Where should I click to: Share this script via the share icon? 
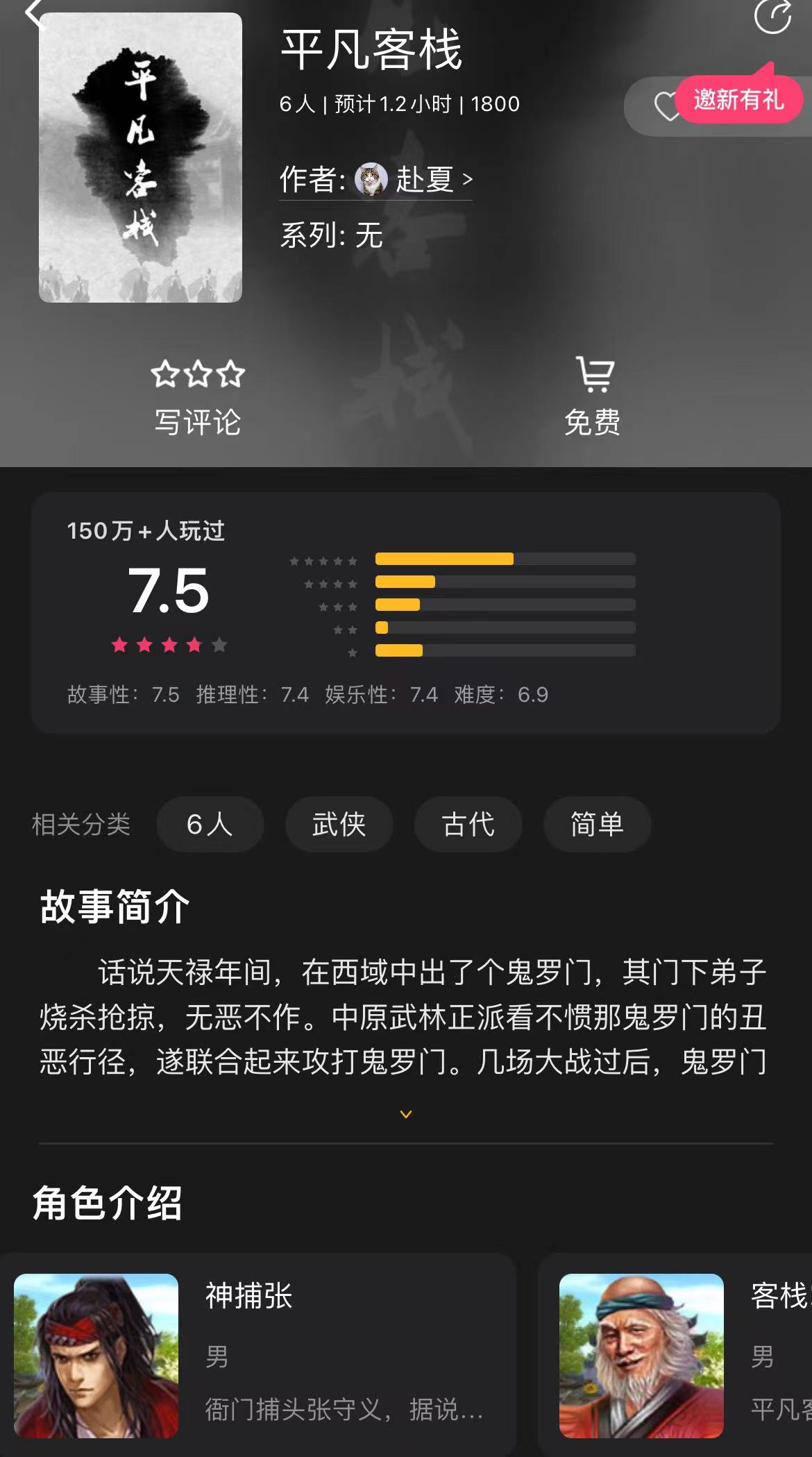click(x=772, y=17)
